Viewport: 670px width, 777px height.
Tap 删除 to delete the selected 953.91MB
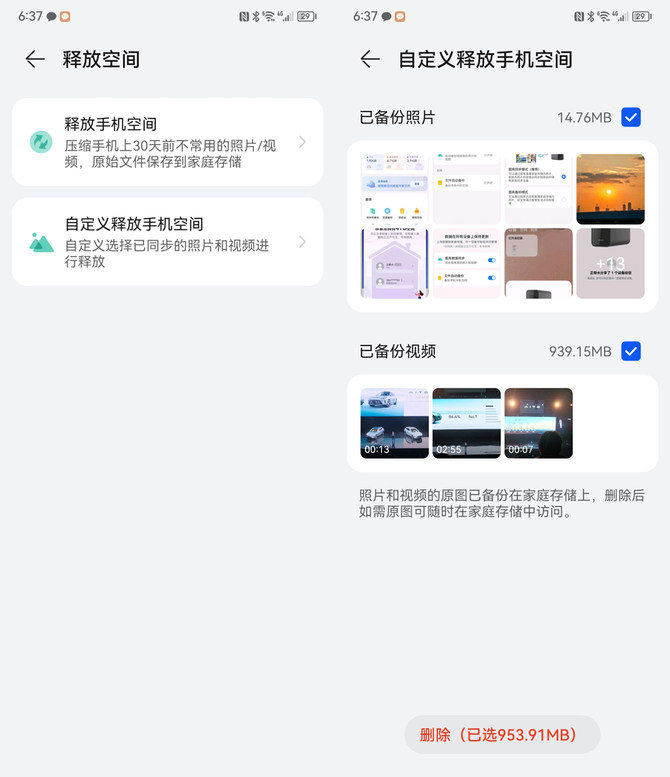pyautogui.click(x=502, y=734)
